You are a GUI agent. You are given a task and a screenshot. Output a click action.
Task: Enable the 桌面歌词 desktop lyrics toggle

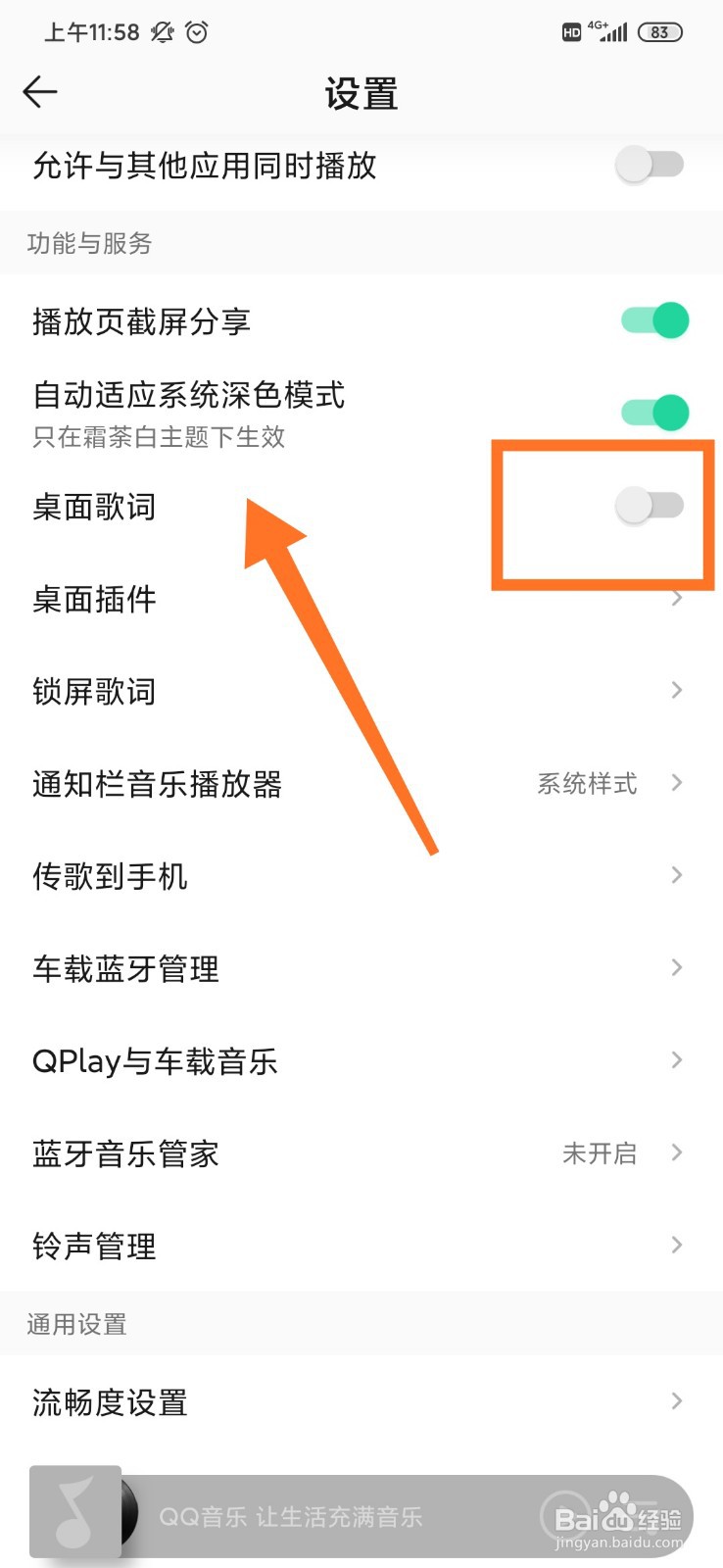(x=651, y=506)
